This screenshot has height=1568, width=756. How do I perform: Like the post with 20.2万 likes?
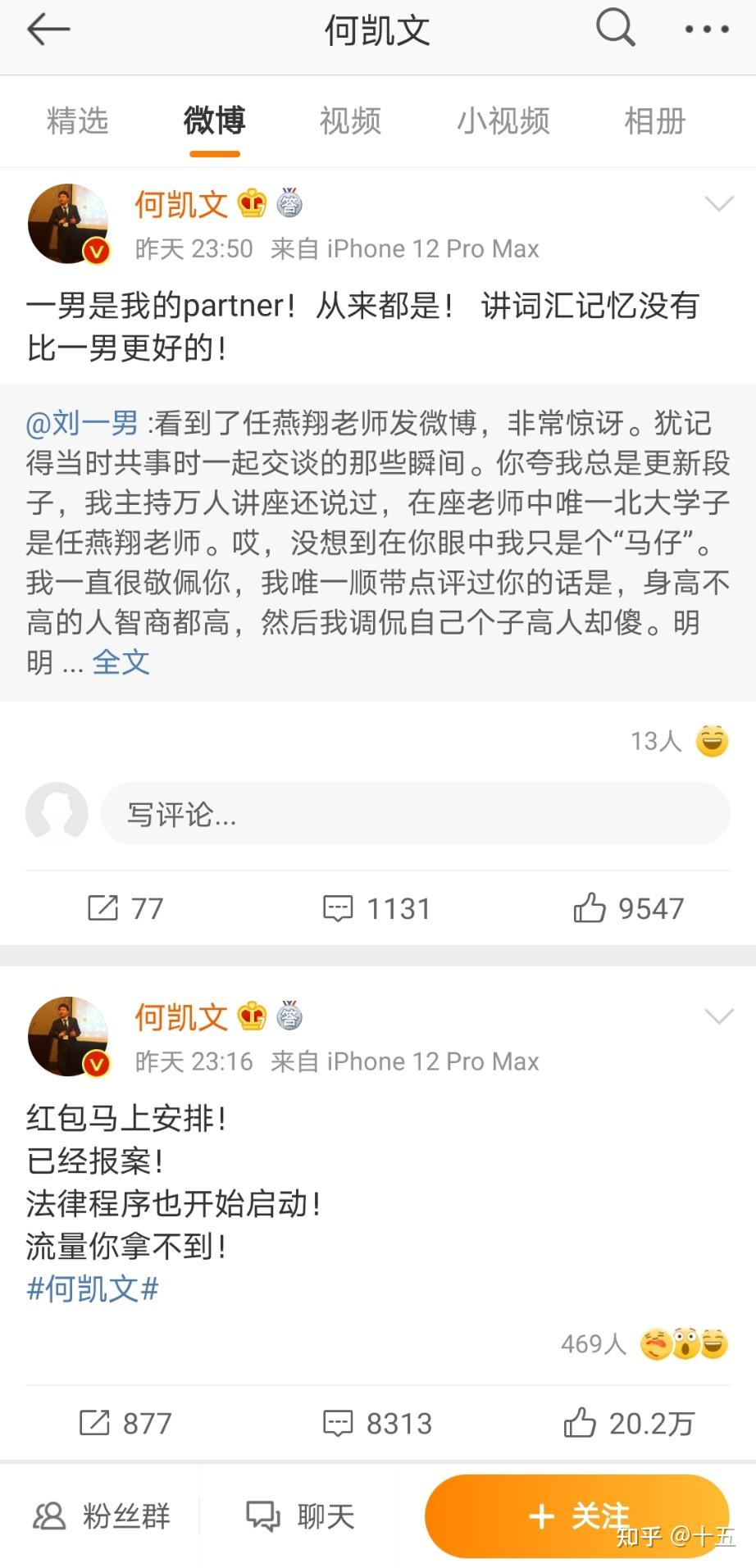(629, 1424)
